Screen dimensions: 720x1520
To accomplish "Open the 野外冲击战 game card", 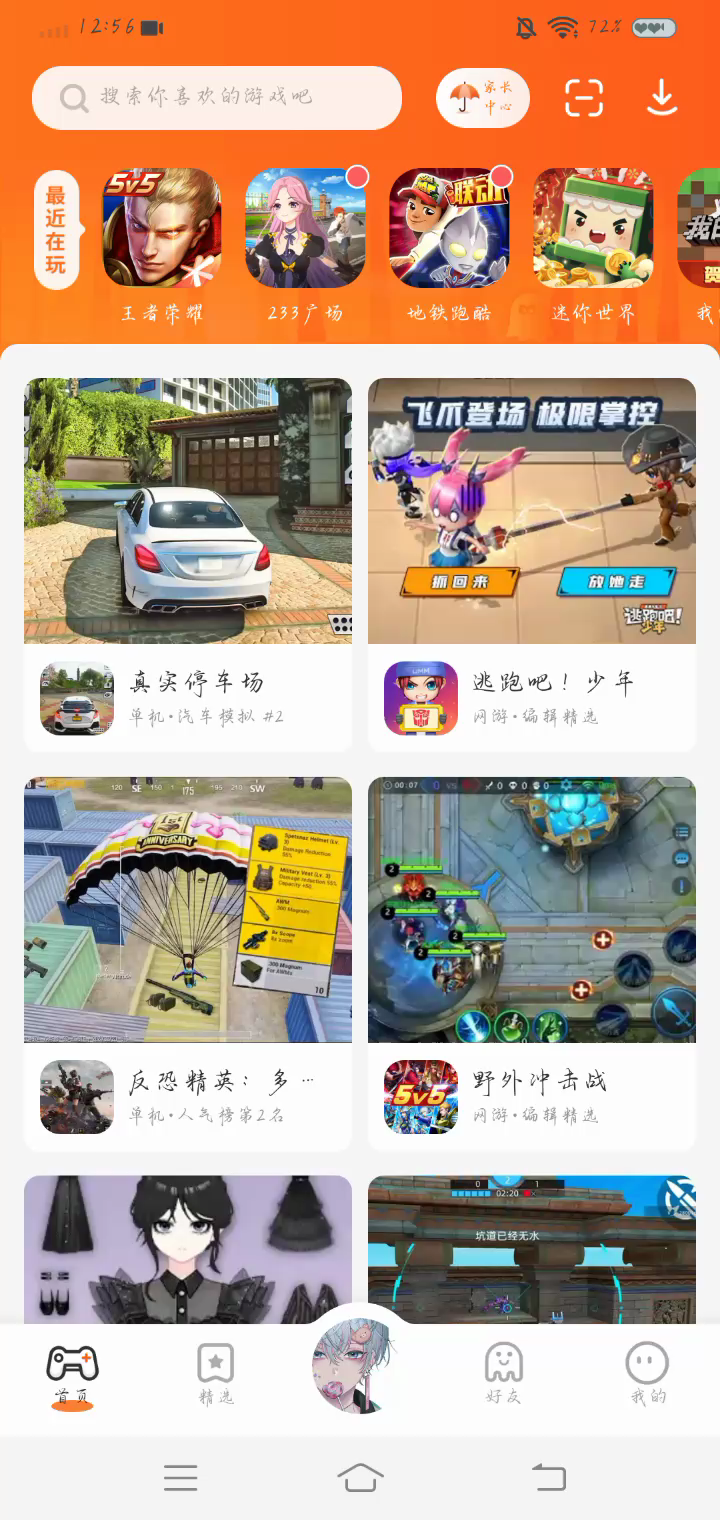I will tap(532, 963).
